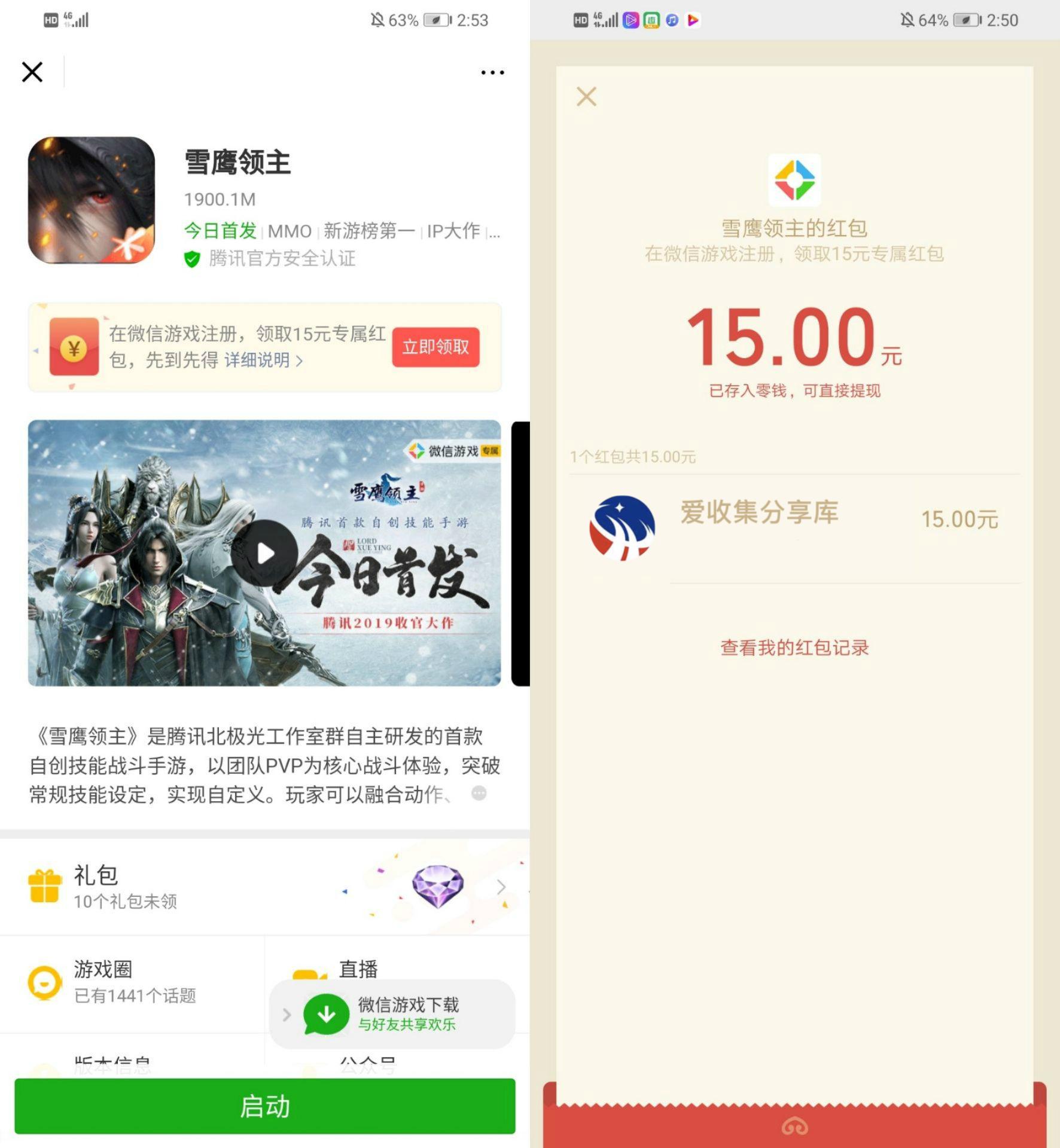Image resolution: width=1060 pixels, height=1148 pixels.
Task: Open the 礼包 gift packs row
Action: point(264,887)
